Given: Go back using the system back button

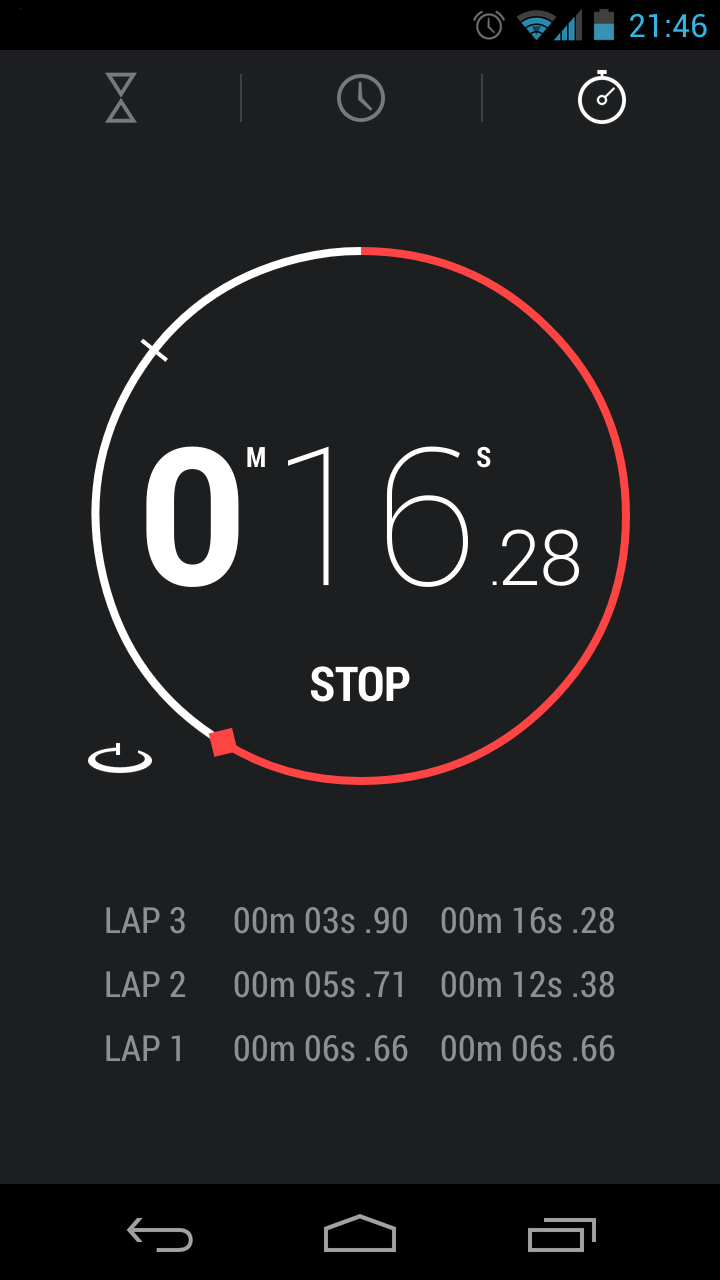Looking at the screenshot, I should (160, 1235).
